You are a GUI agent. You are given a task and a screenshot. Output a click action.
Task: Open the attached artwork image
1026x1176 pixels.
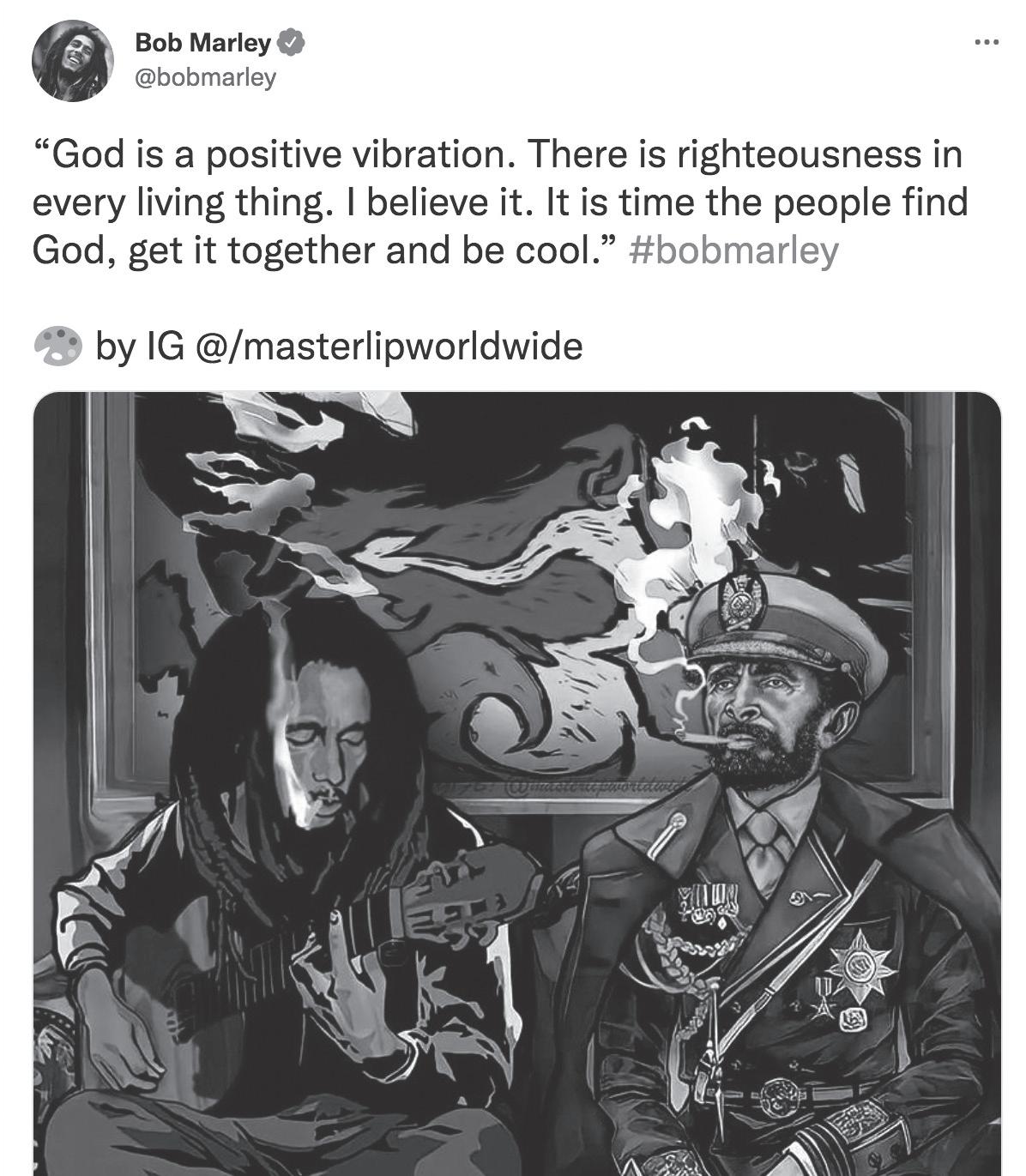516,782
